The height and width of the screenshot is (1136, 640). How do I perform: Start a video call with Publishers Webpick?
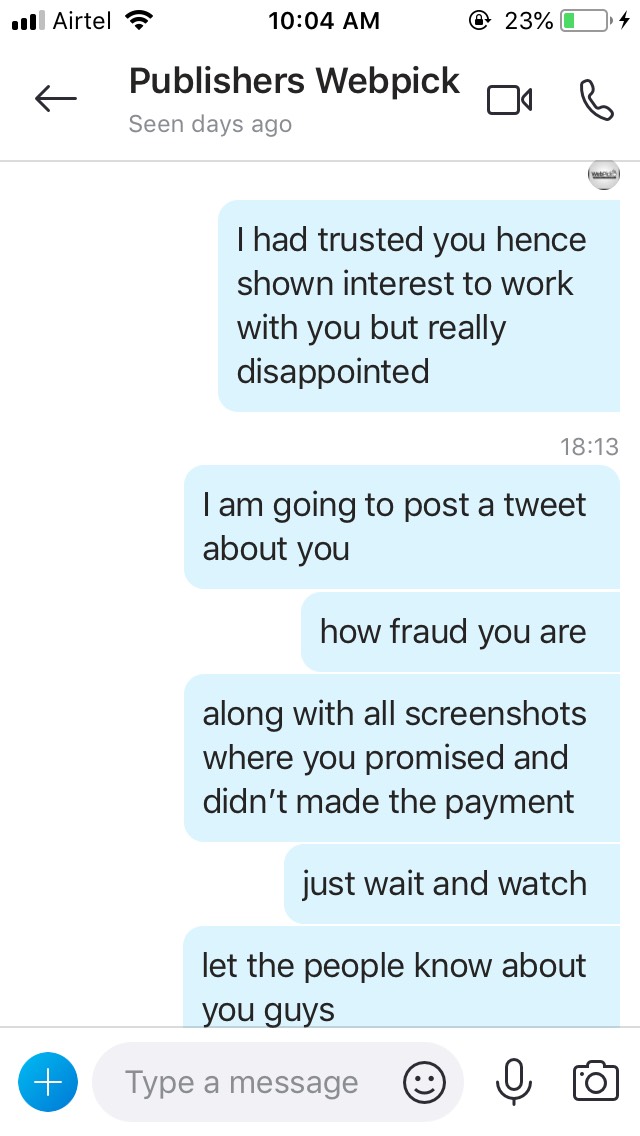click(x=509, y=100)
